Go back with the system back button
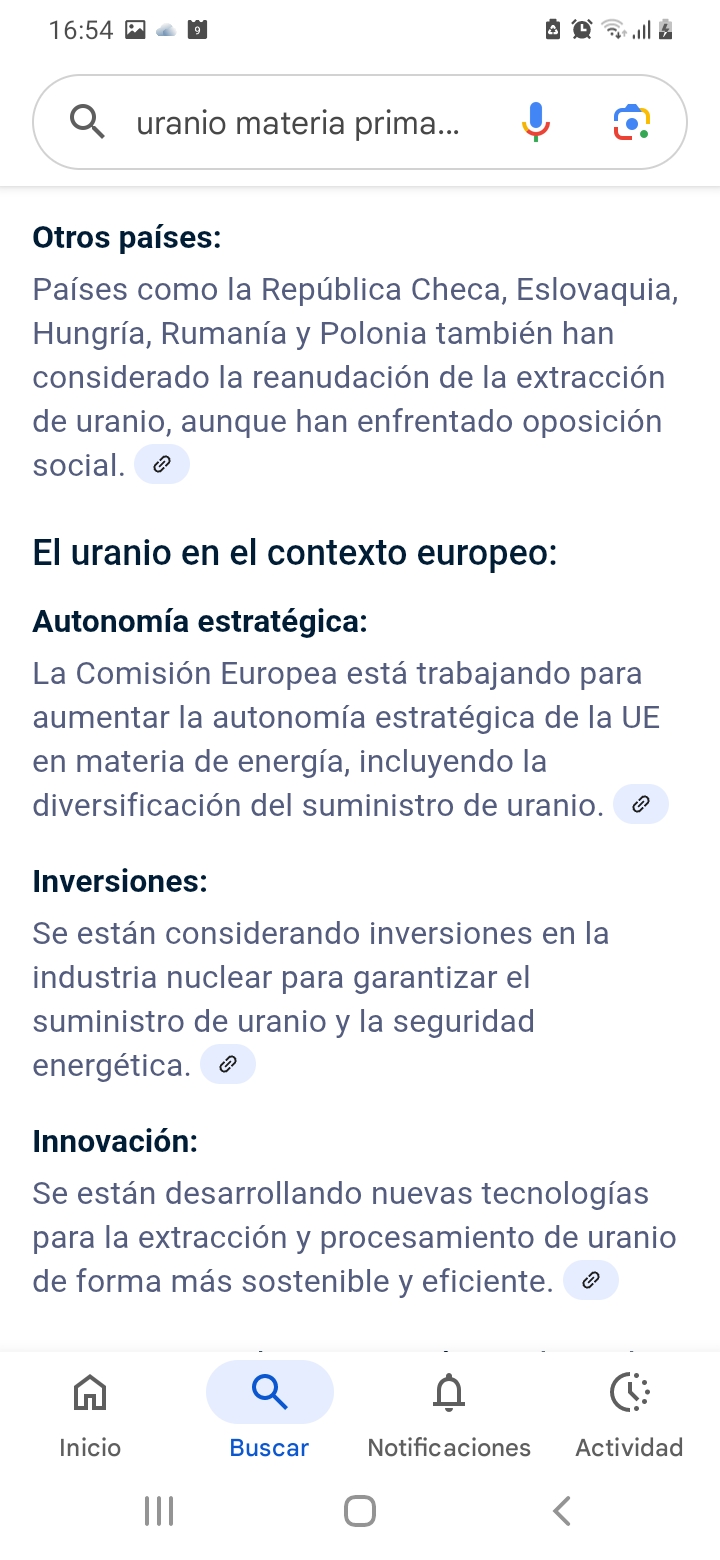 point(562,1510)
